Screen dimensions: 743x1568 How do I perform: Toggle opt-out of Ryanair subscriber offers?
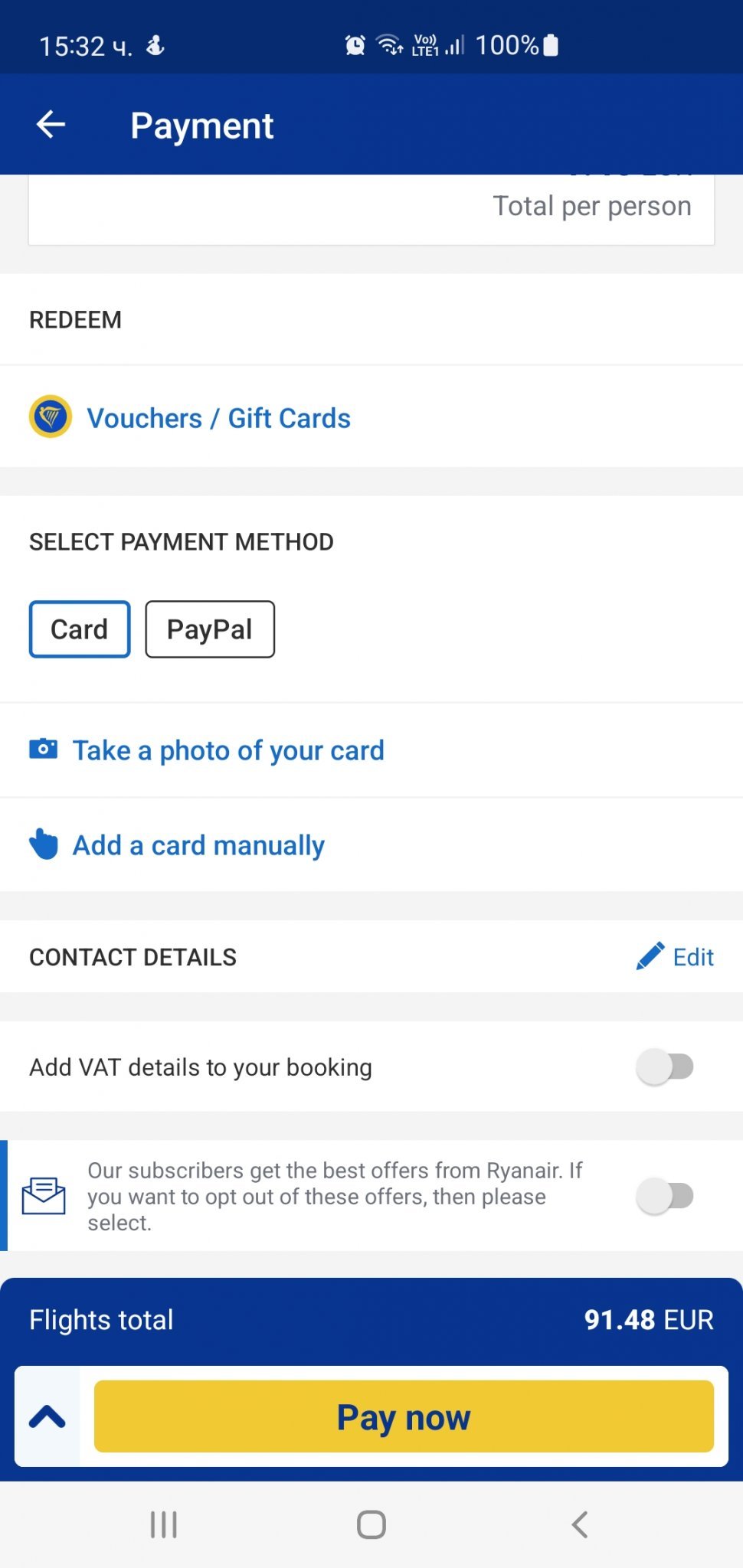665,1196
